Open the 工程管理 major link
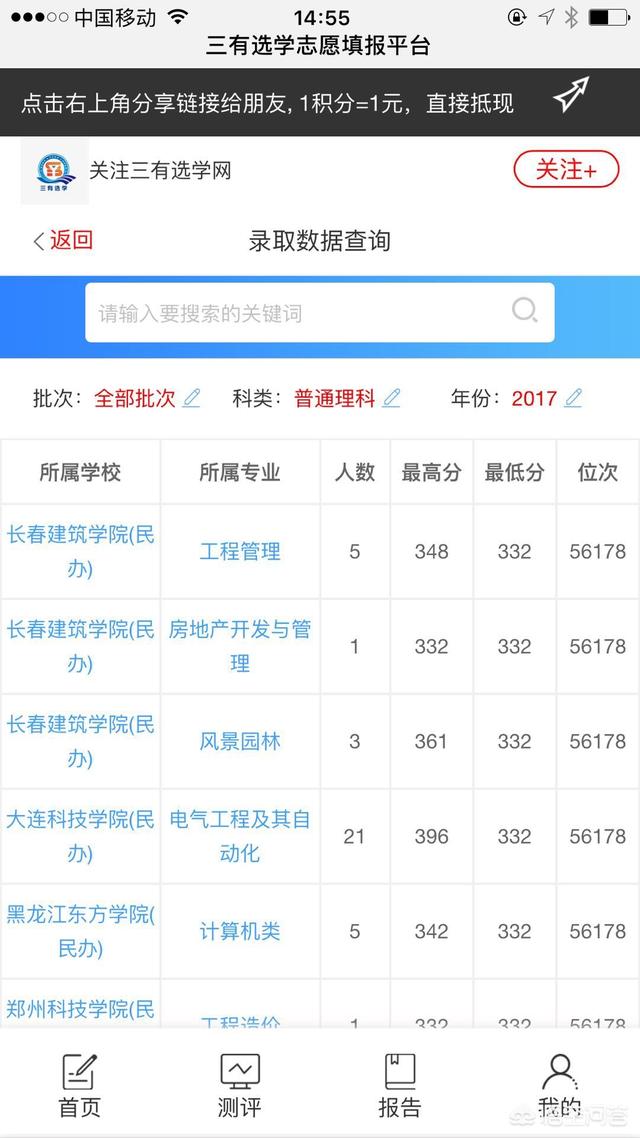The image size is (640, 1138). pos(240,552)
